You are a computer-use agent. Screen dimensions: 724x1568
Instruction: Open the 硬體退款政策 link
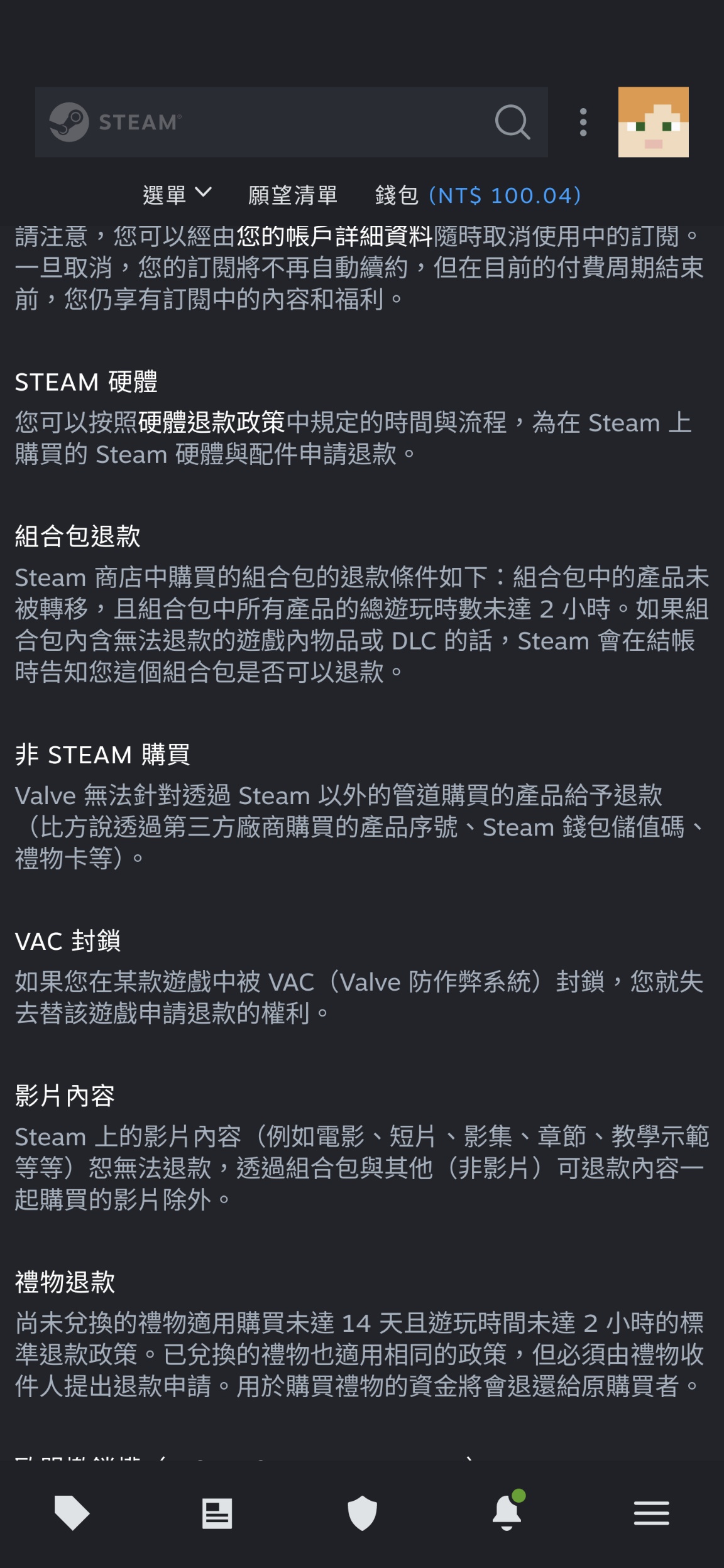[x=212, y=422]
